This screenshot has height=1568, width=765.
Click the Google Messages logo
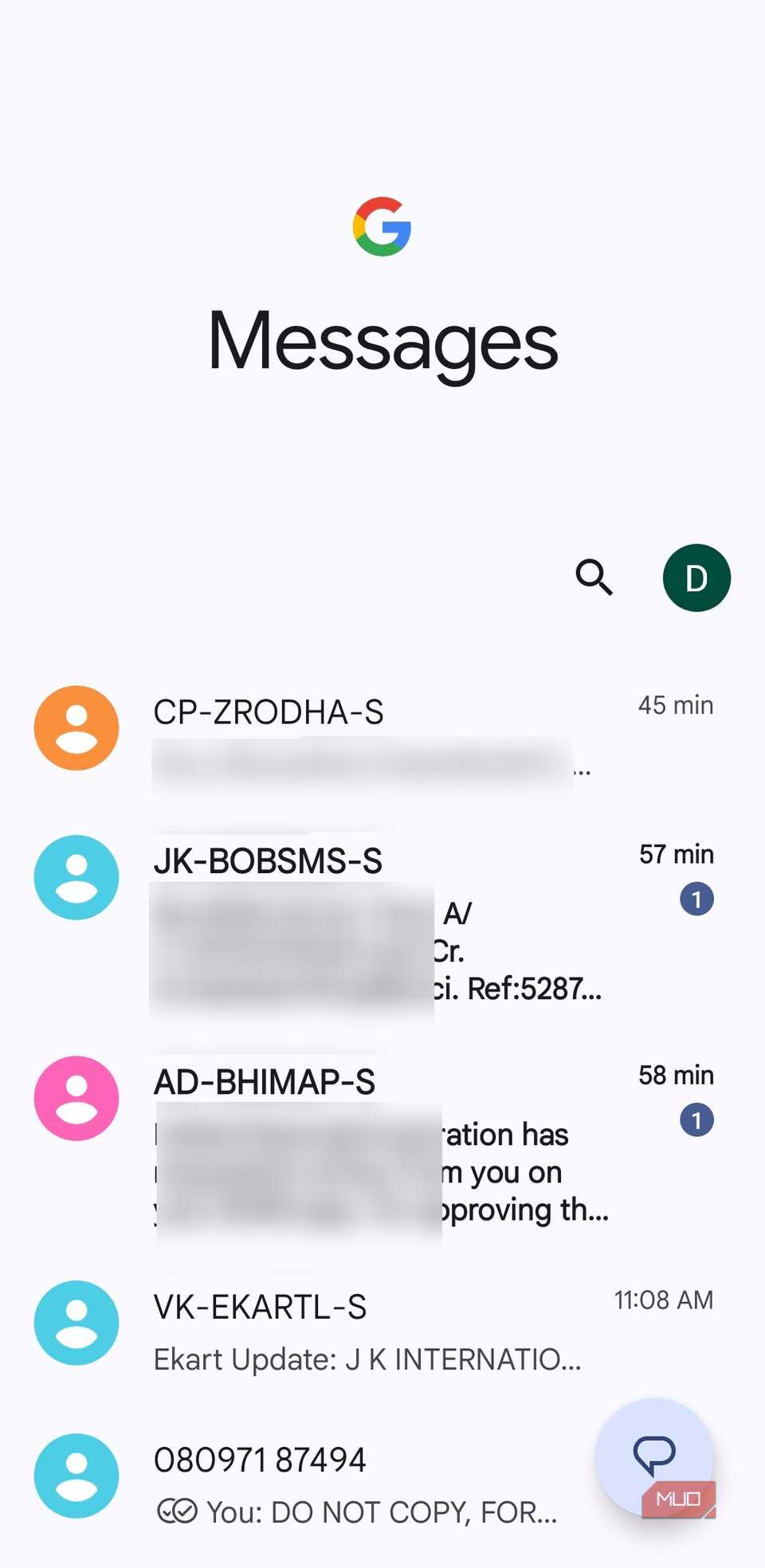point(382,225)
